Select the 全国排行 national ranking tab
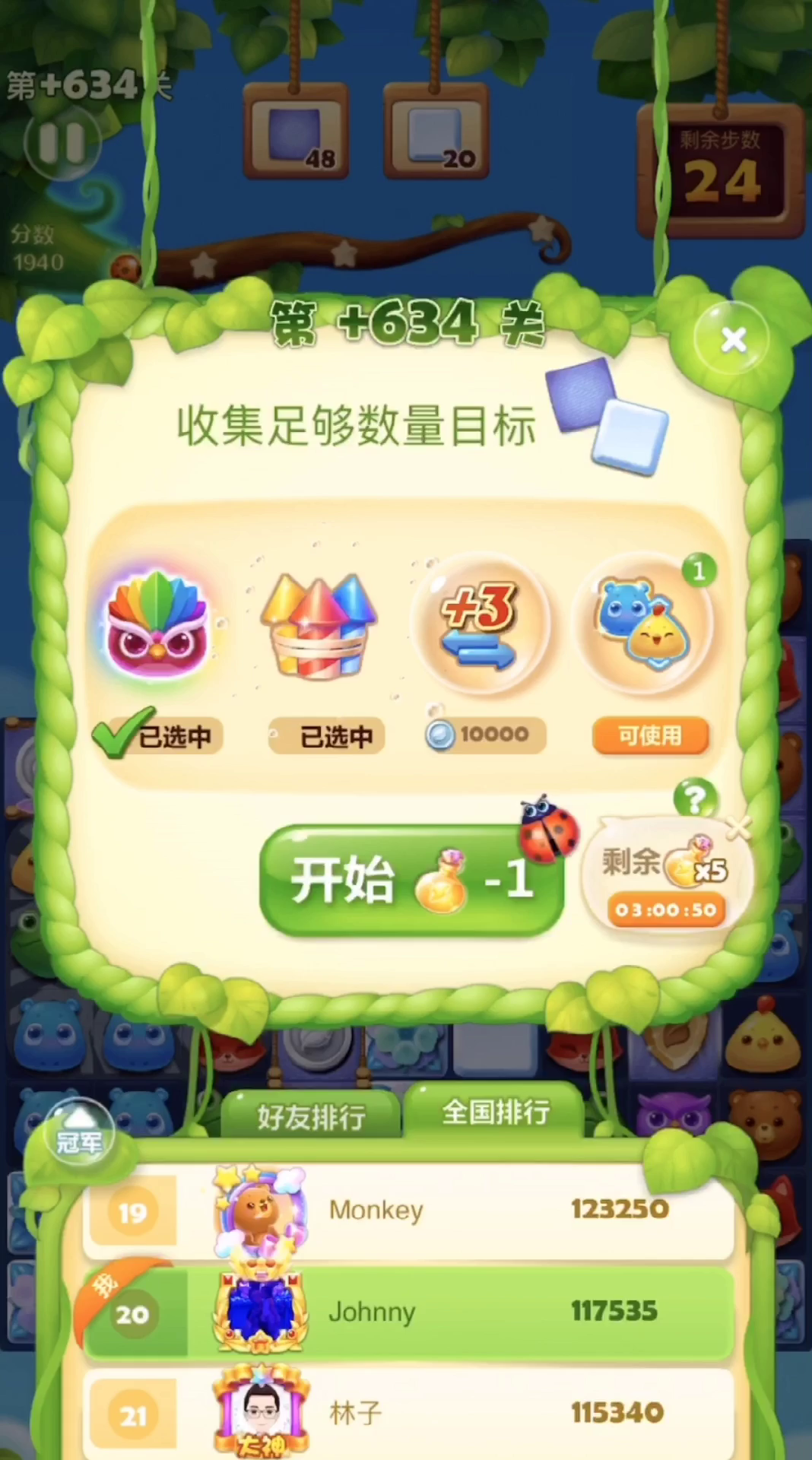812x1460 pixels. 496,1112
